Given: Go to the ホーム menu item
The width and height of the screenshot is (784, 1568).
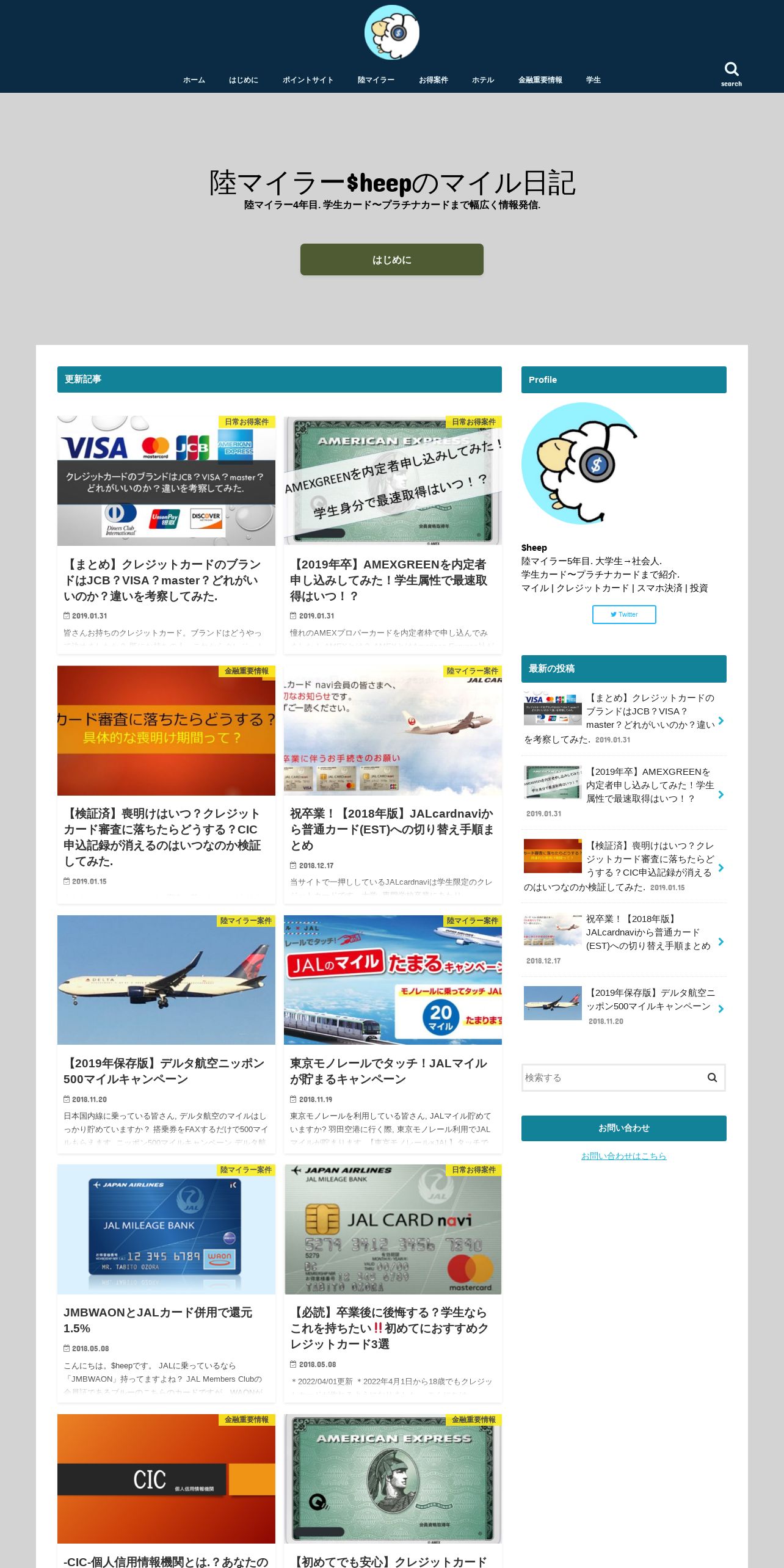Looking at the screenshot, I should (x=194, y=80).
